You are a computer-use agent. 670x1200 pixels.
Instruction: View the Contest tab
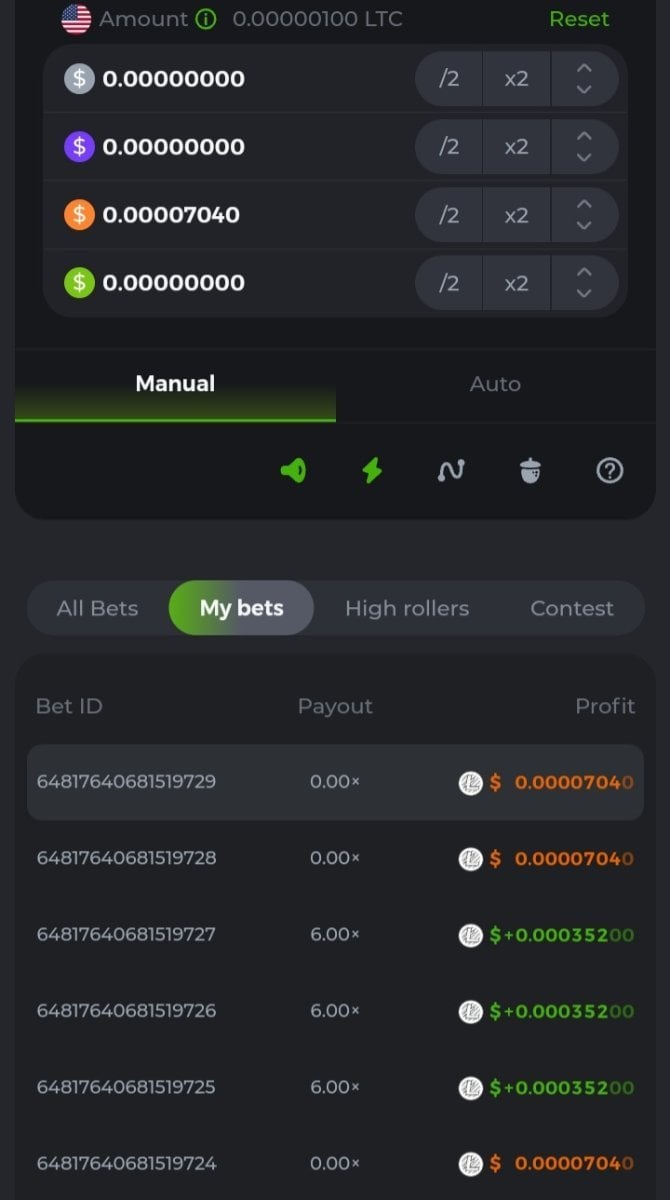click(571, 608)
